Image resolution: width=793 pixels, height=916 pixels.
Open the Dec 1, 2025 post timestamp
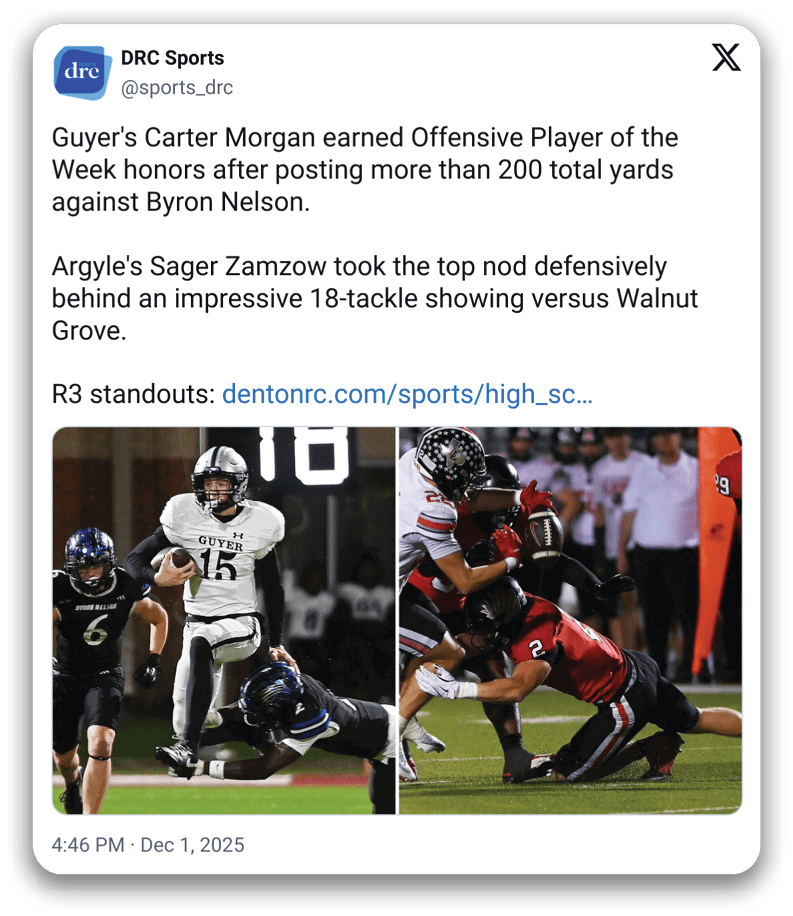tap(148, 845)
